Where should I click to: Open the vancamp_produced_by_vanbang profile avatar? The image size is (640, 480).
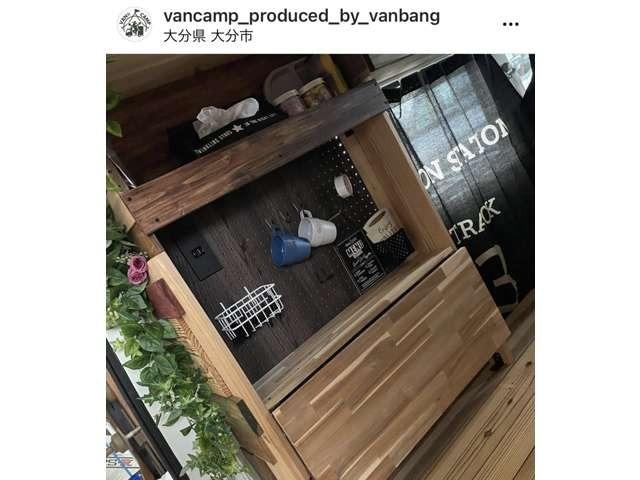(134, 24)
